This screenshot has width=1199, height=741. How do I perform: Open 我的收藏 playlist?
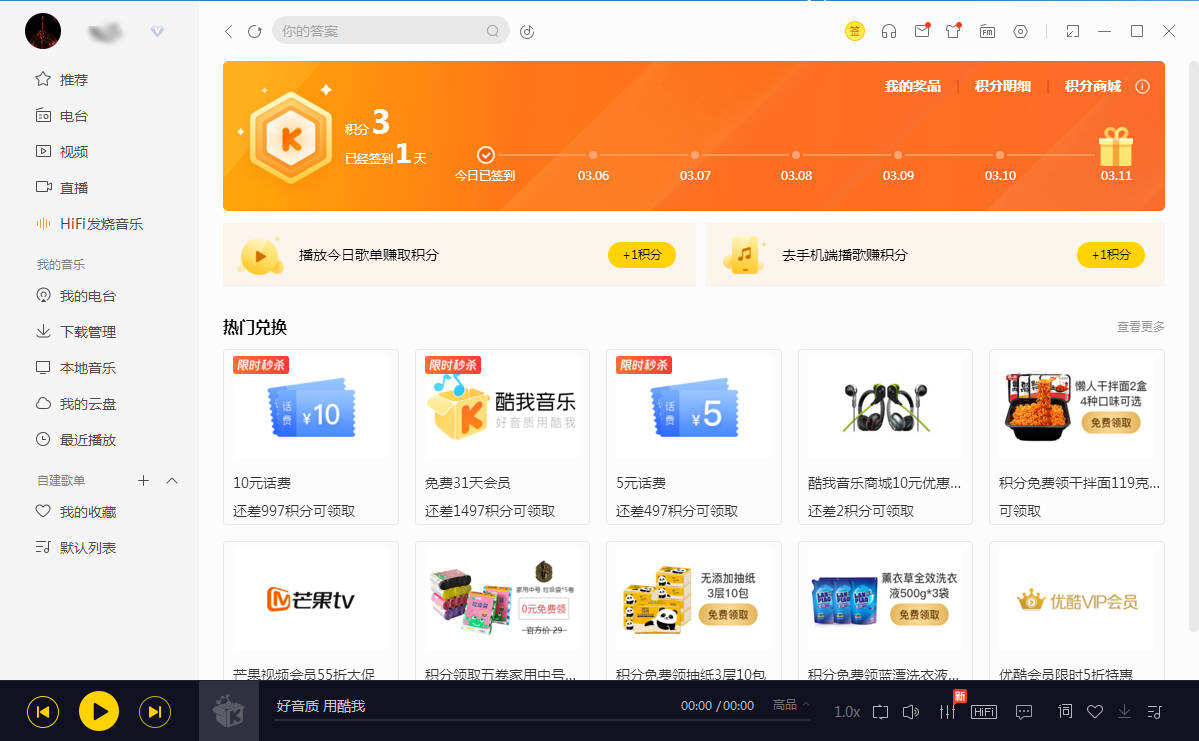[x=87, y=512]
